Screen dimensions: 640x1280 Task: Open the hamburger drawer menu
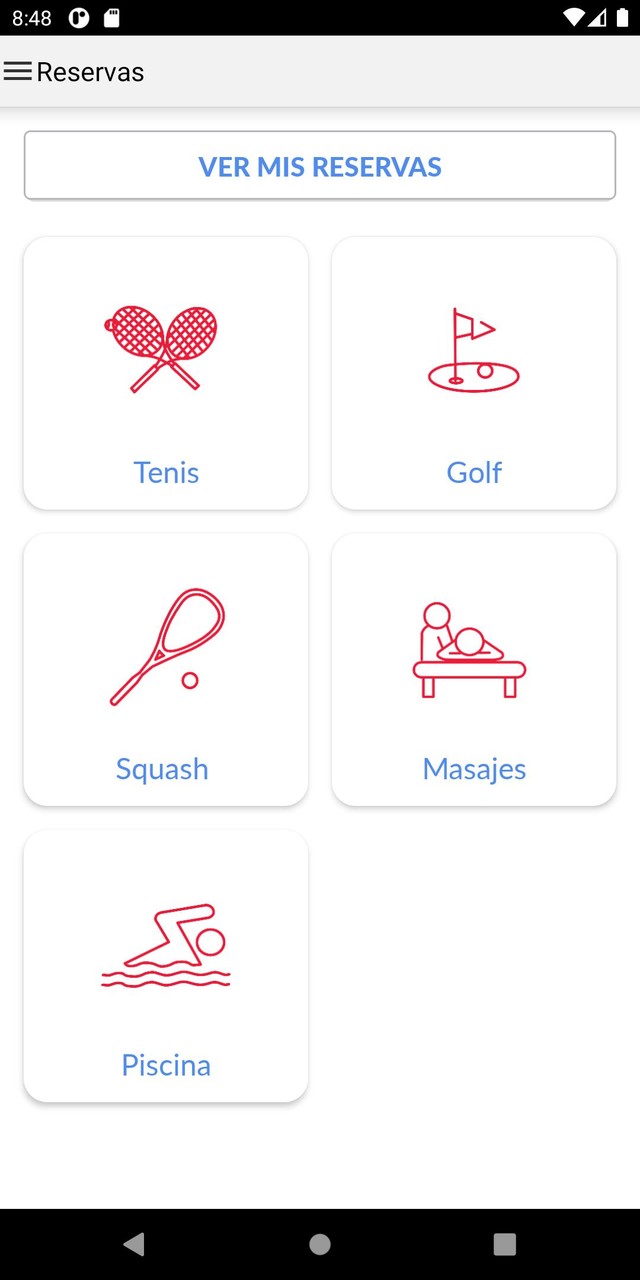[x=18, y=71]
